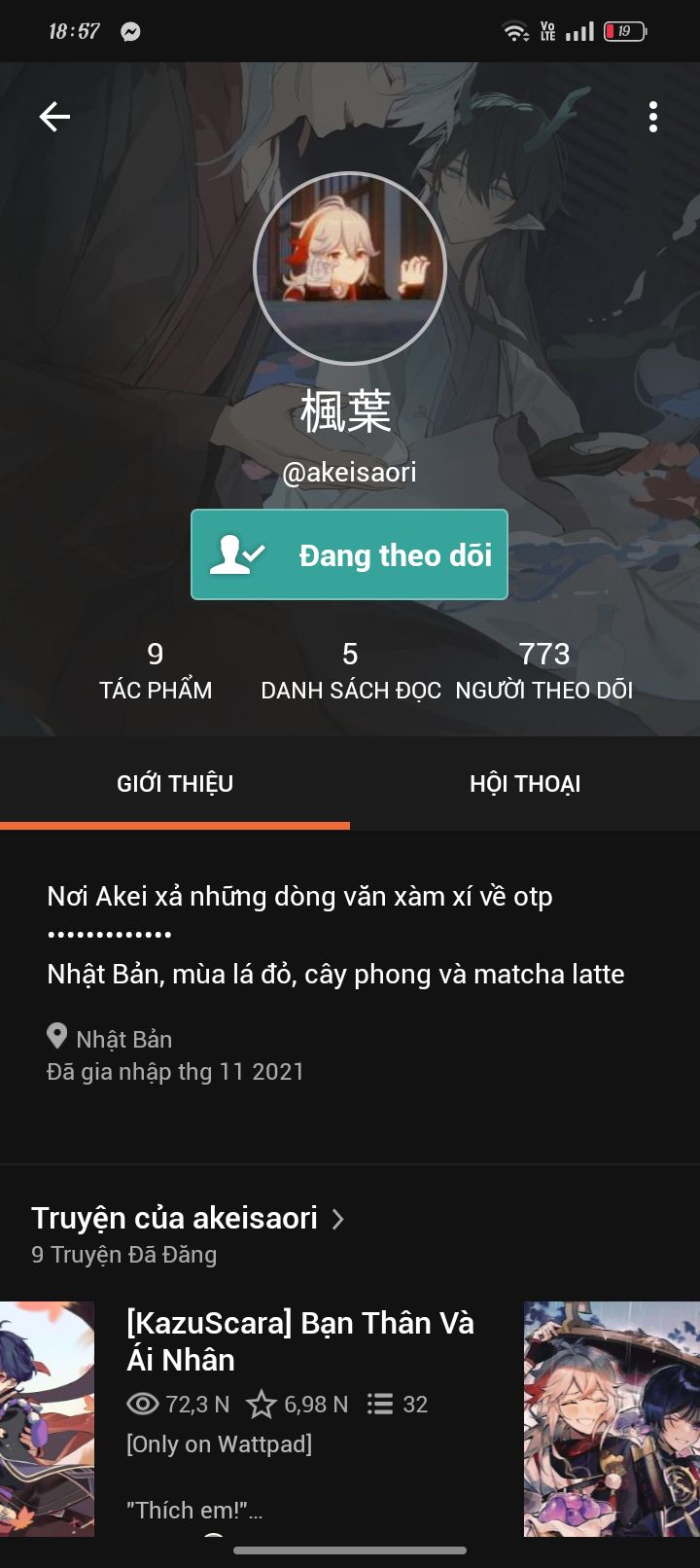Select the Giới thiệu tab
The width and height of the screenshot is (700, 1568).
[175, 783]
